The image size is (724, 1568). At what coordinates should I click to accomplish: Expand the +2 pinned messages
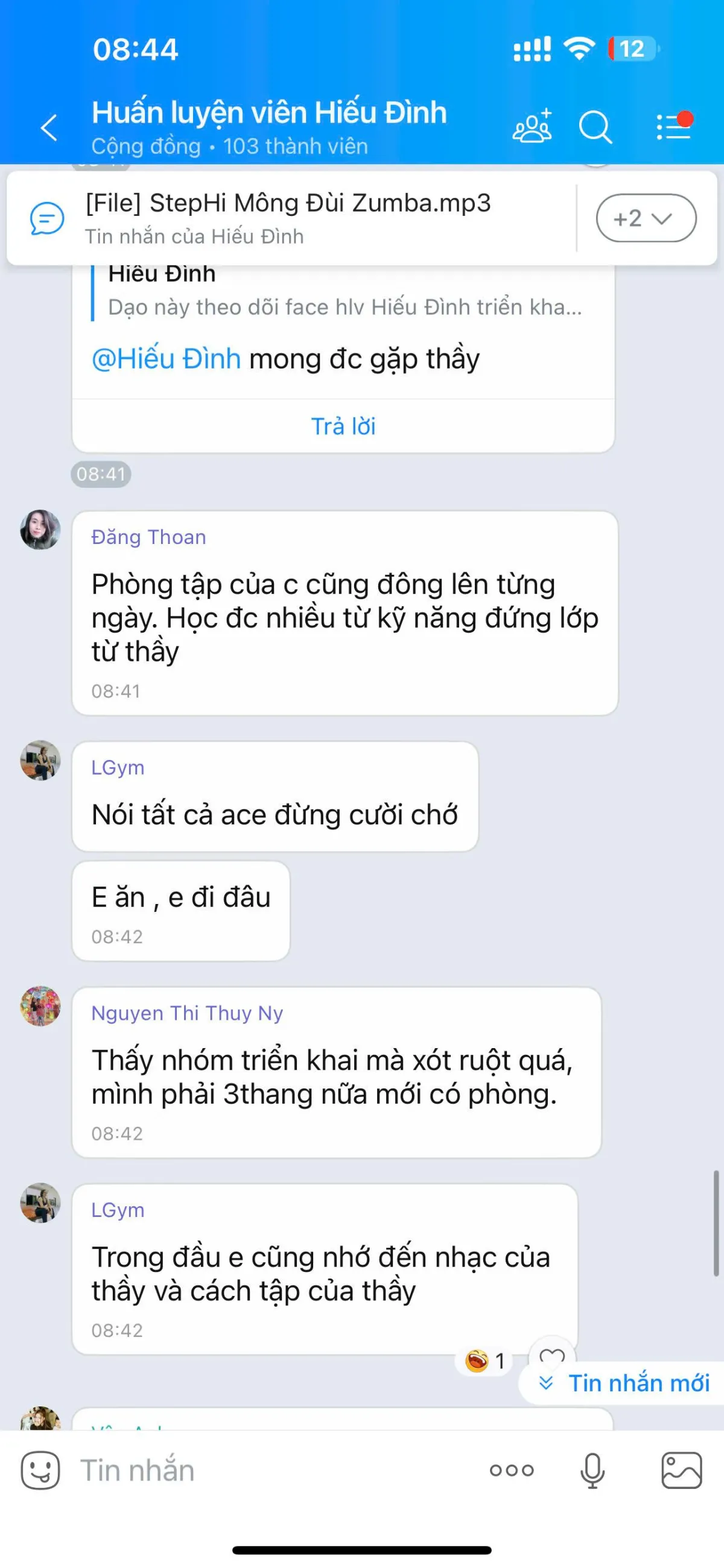coord(645,218)
